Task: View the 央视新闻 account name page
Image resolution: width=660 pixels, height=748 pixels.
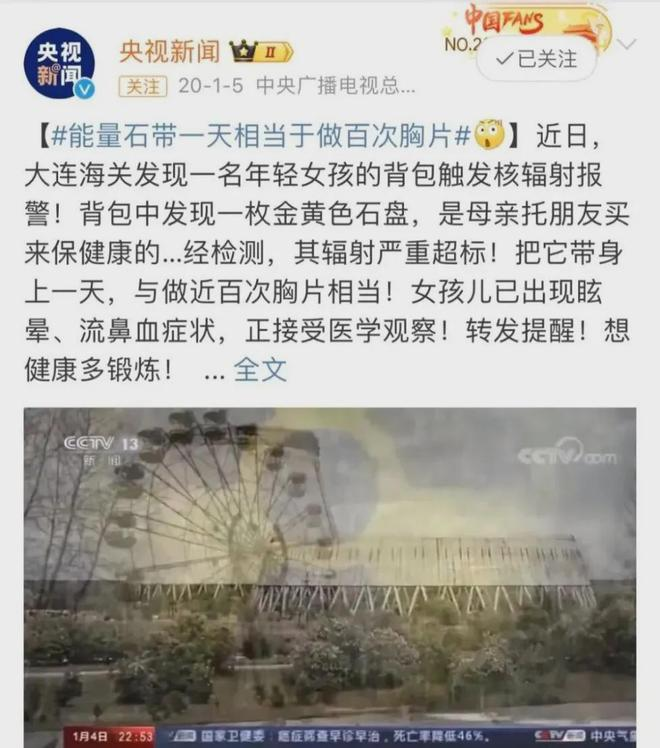Action: [x=168, y=51]
